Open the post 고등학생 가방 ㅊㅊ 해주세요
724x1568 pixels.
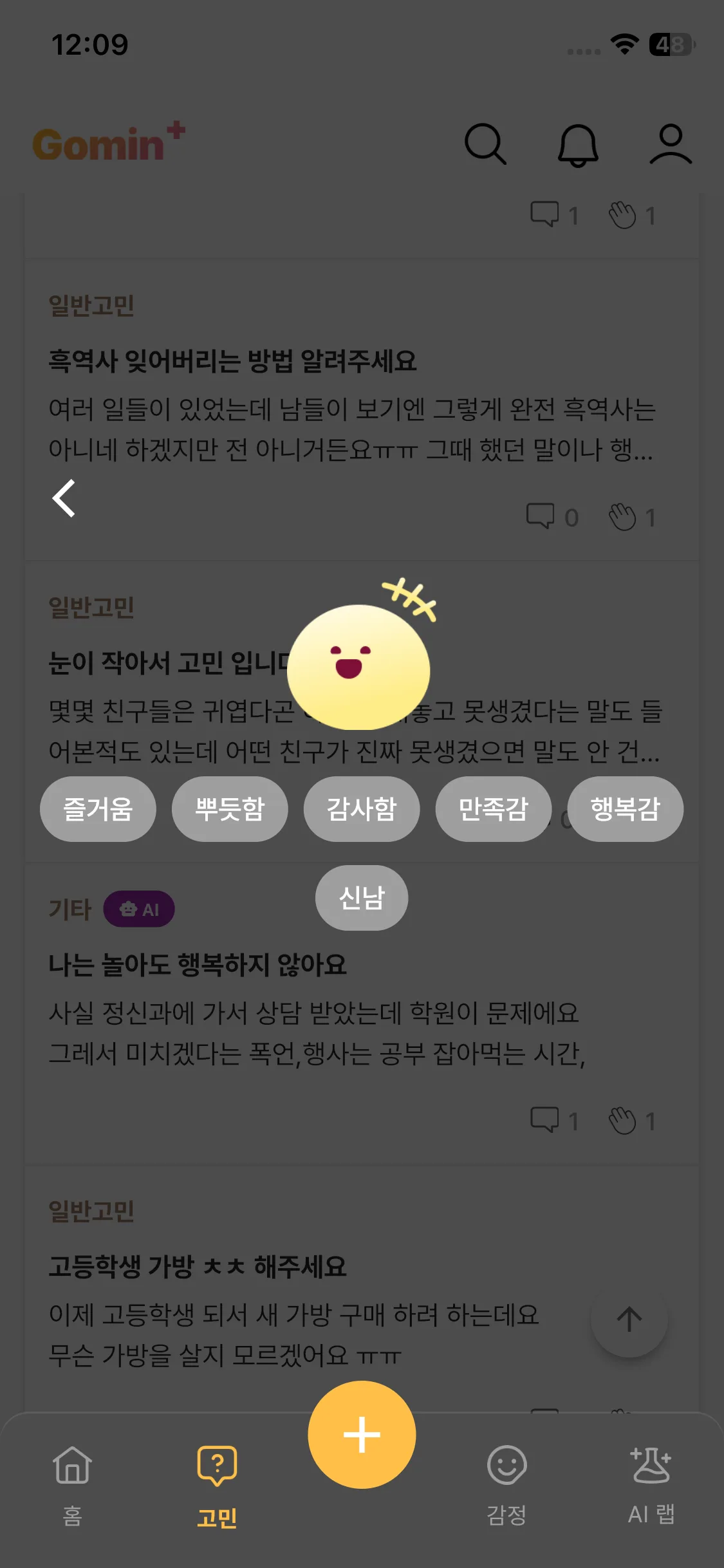pyautogui.click(x=198, y=1267)
